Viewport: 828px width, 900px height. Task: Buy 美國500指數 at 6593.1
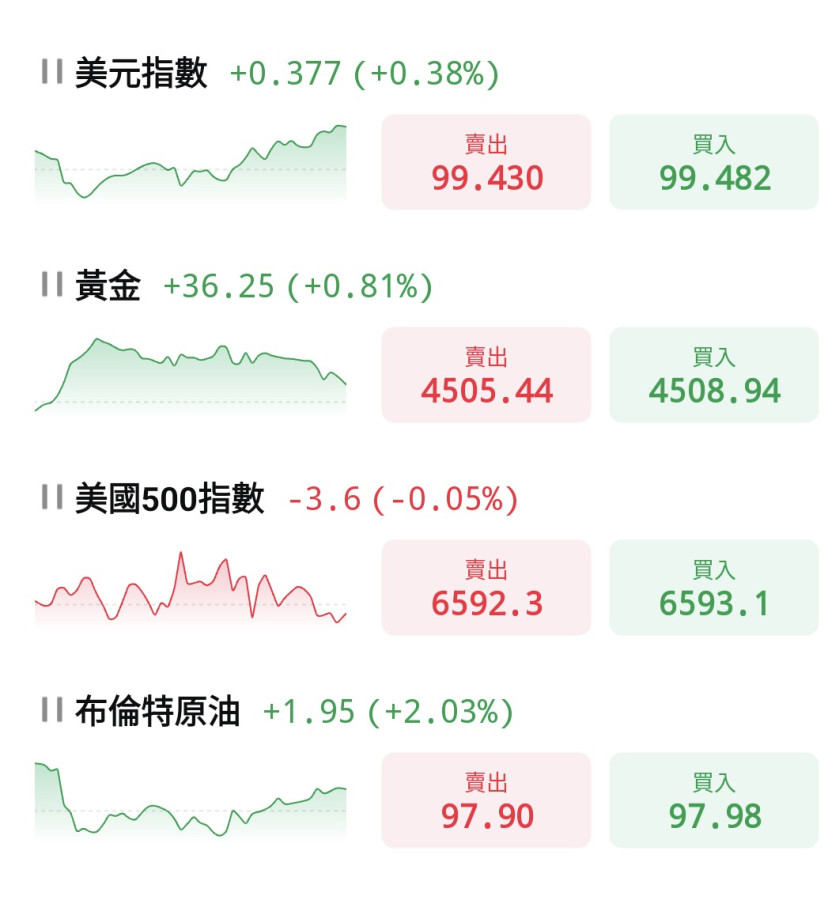714,588
